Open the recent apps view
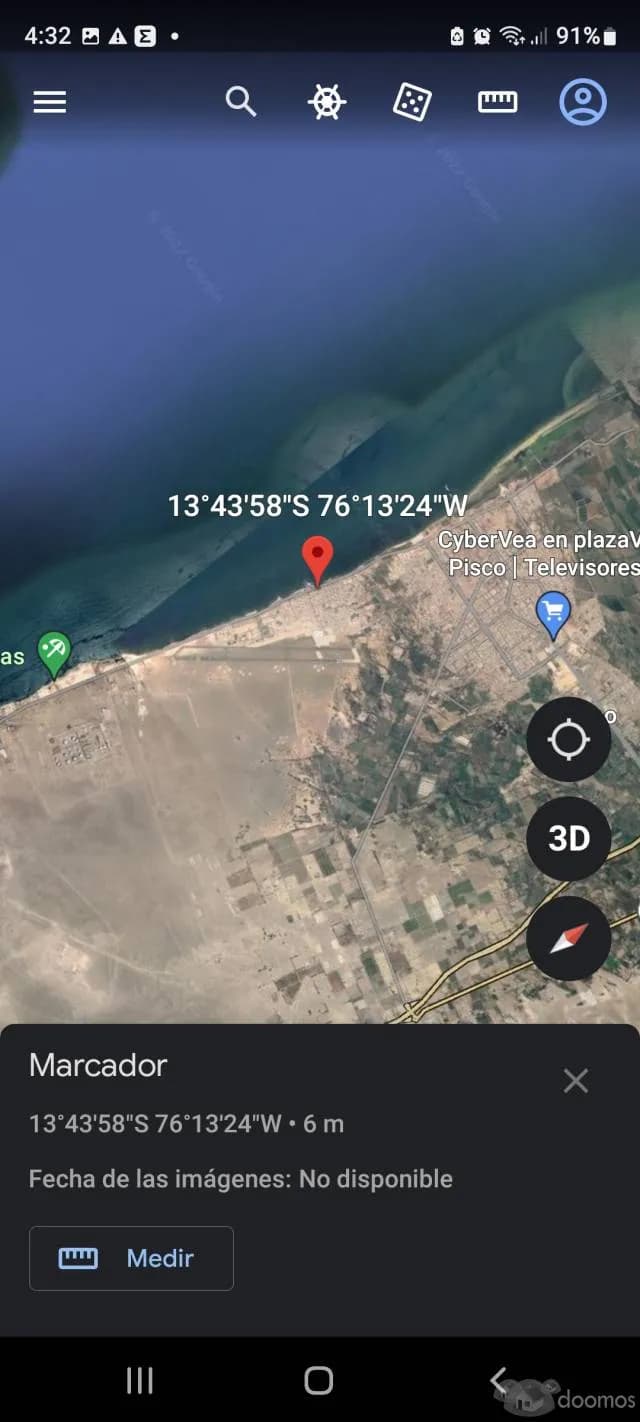 pos(140,1381)
